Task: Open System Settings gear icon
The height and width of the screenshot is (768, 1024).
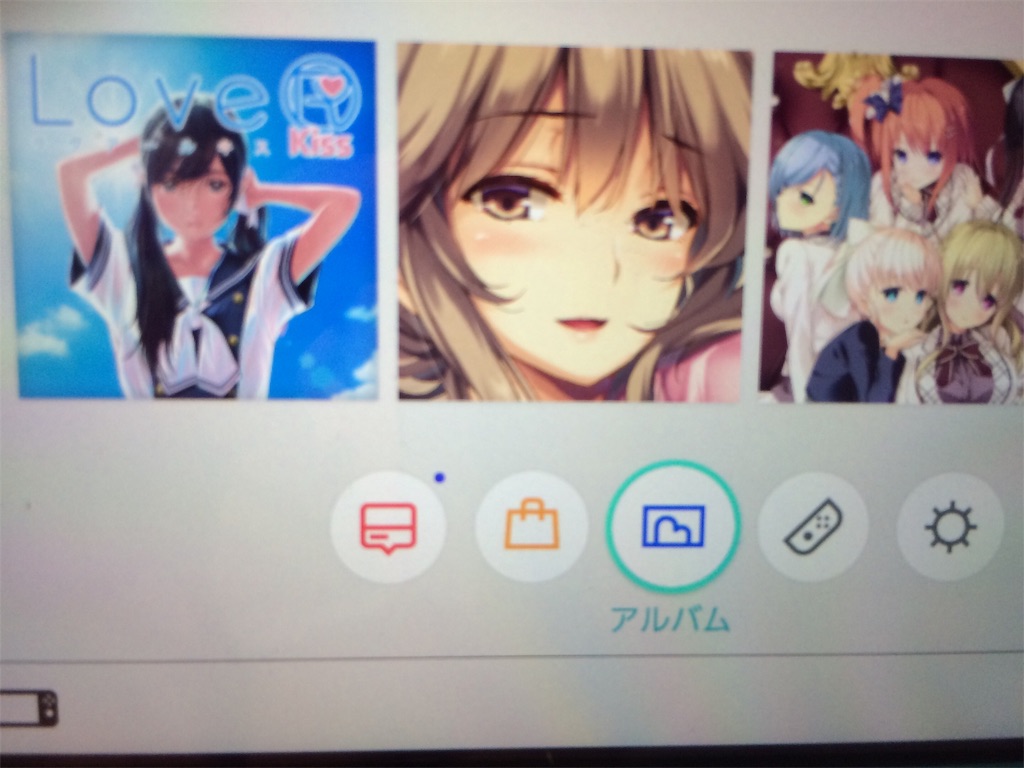Action: point(950,527)
